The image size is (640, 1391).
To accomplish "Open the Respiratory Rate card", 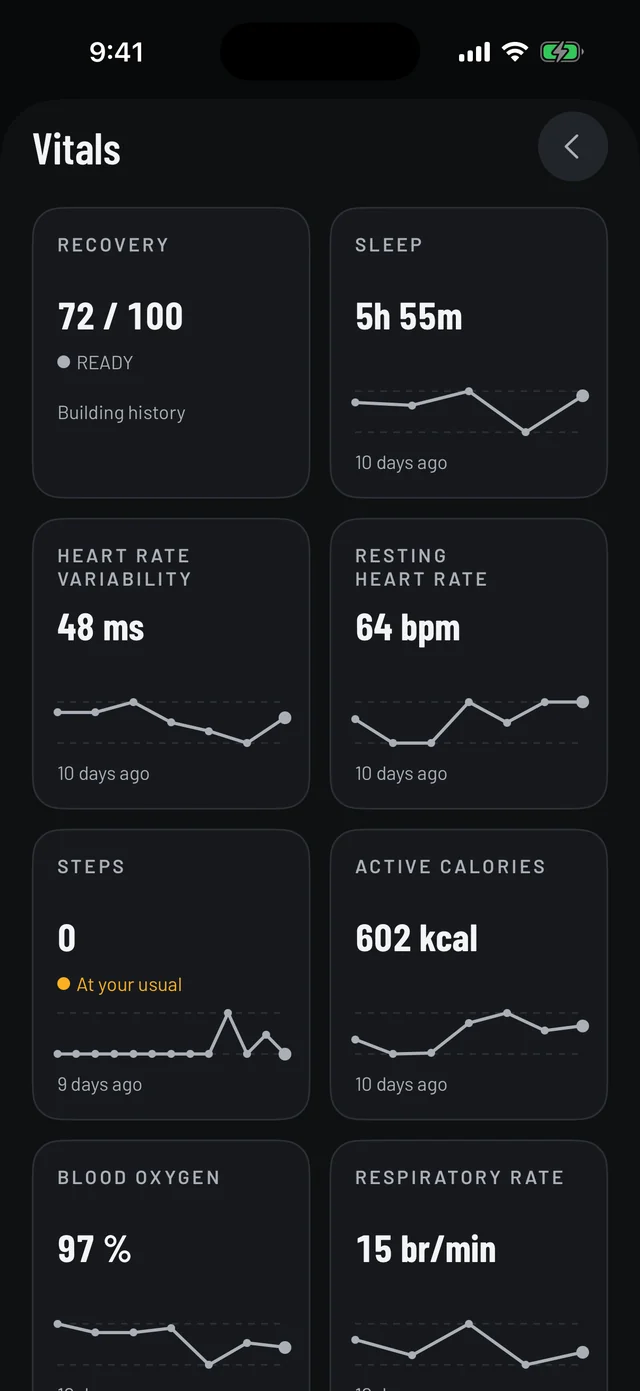I will click(469, 1266).
